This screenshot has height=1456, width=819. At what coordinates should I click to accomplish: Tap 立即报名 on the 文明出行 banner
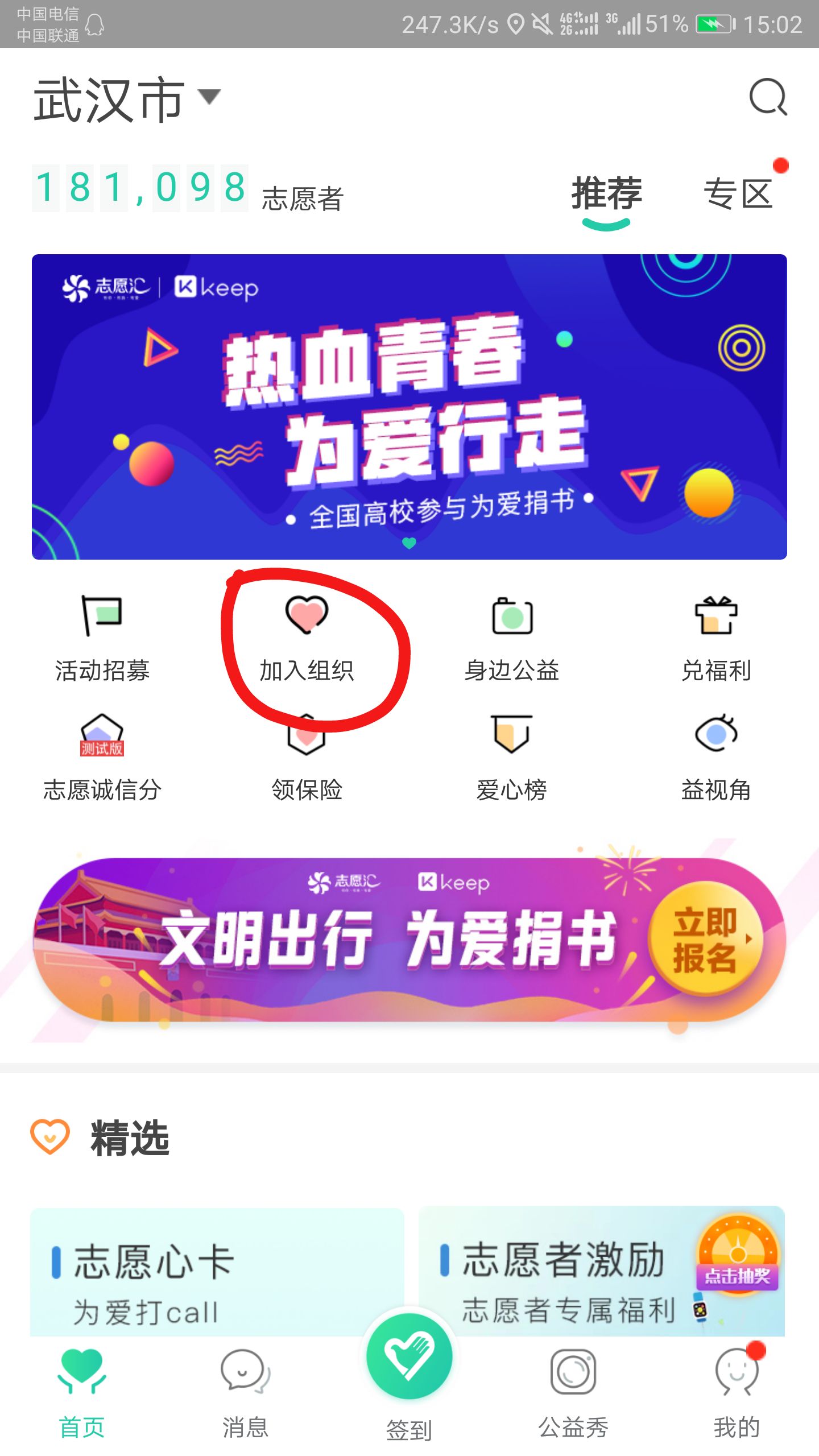click(705, 940)
